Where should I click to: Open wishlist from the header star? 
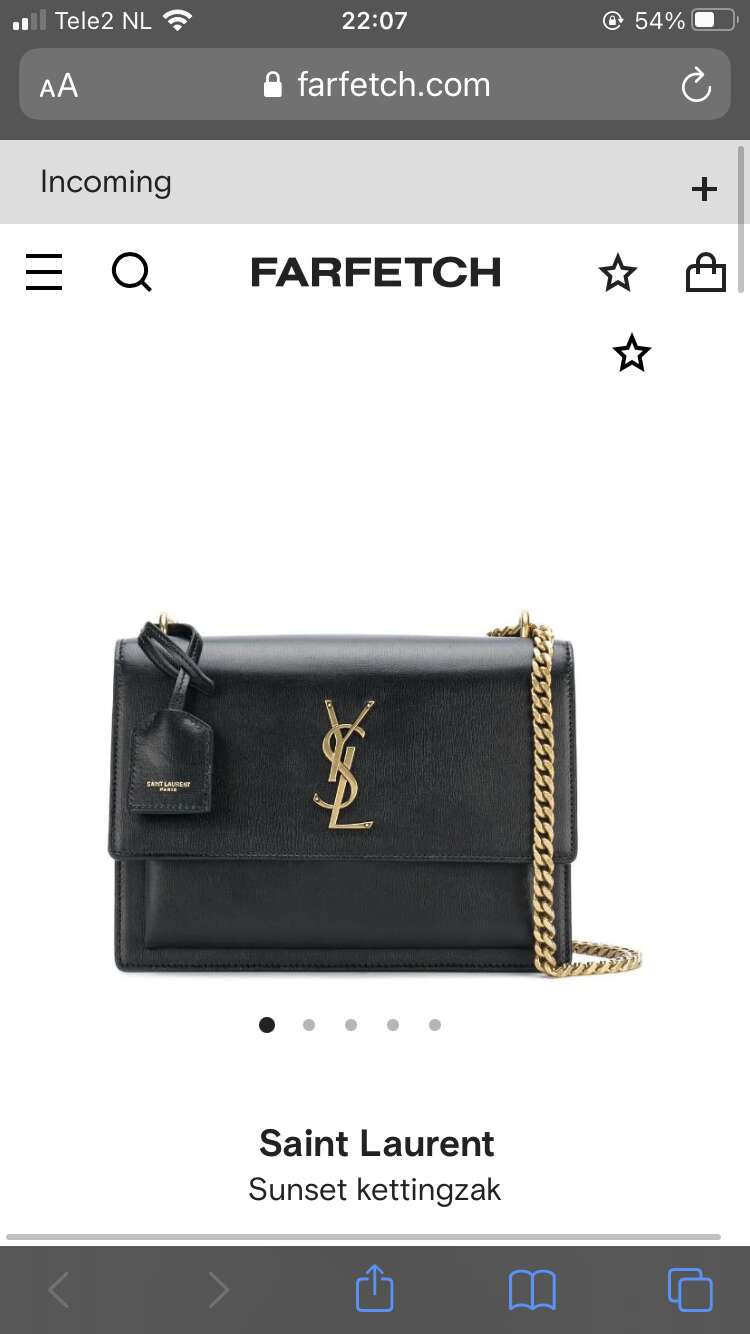(x=617, y=273)
